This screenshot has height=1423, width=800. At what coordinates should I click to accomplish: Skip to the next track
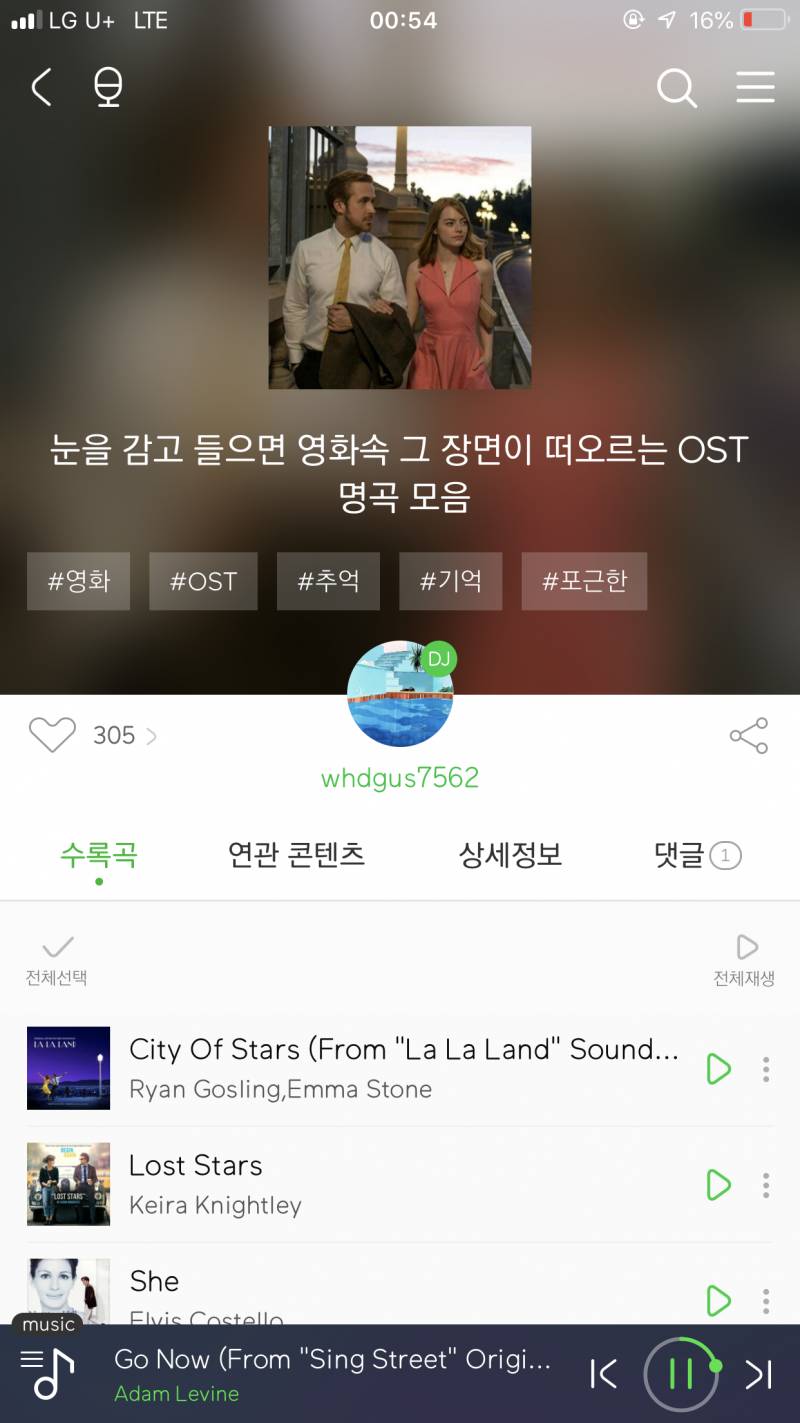point(759,1375)
